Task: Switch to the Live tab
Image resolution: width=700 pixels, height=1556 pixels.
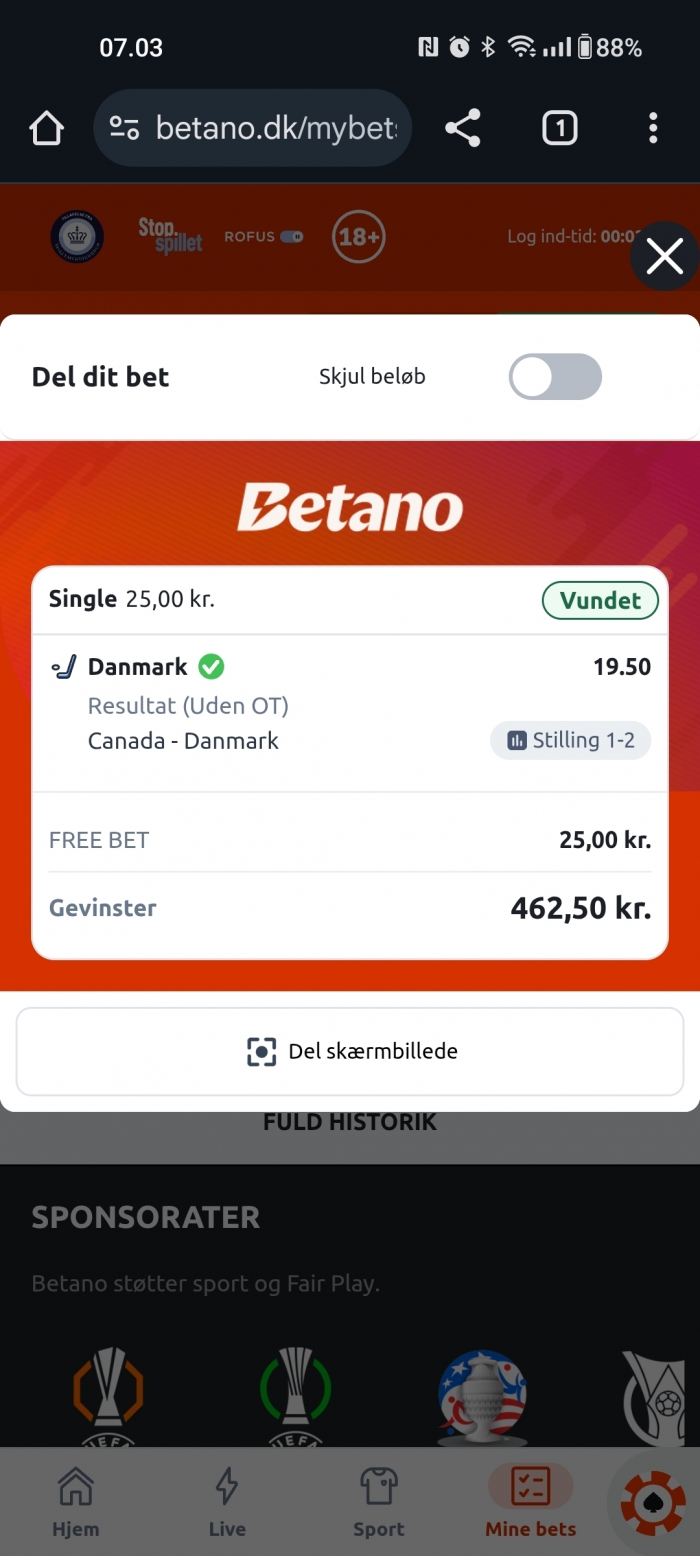Action: pos(227,1502)
